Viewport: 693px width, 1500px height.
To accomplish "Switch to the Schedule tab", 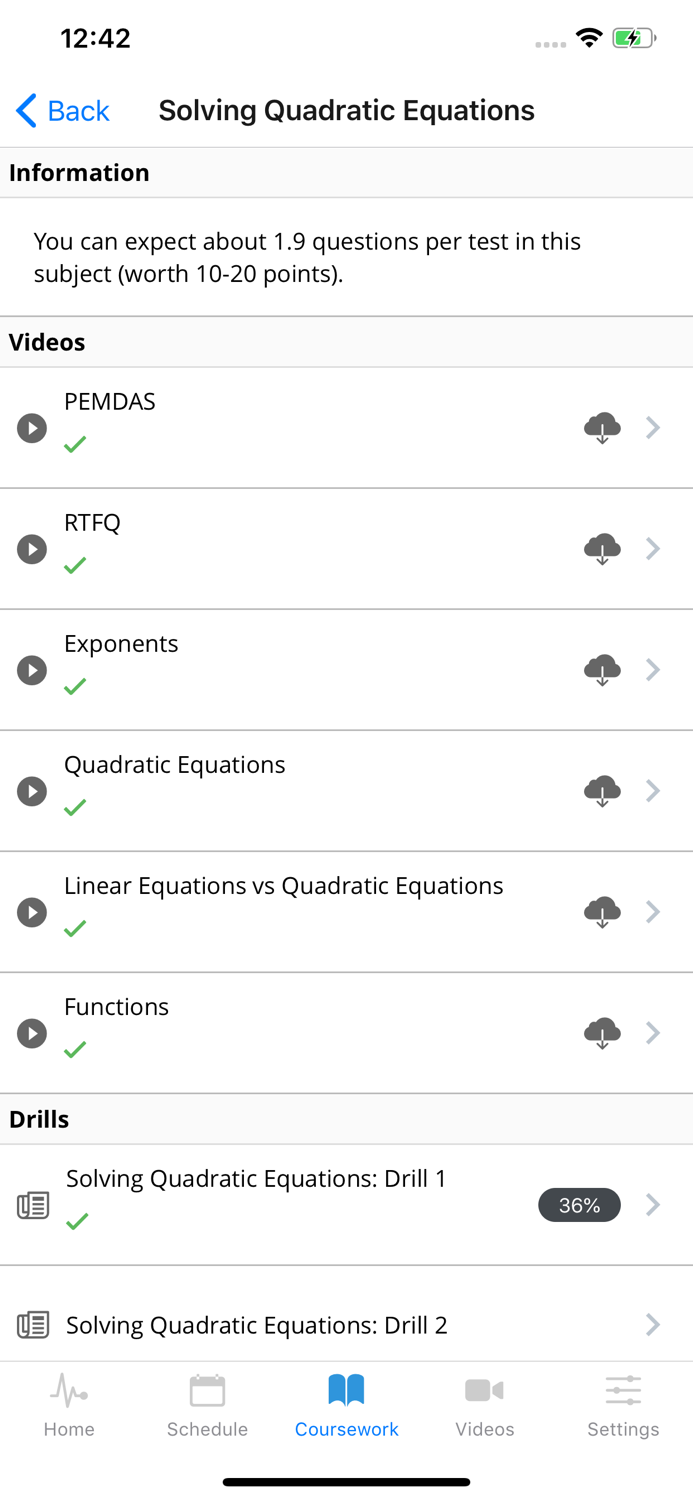I will [207, 1405].
